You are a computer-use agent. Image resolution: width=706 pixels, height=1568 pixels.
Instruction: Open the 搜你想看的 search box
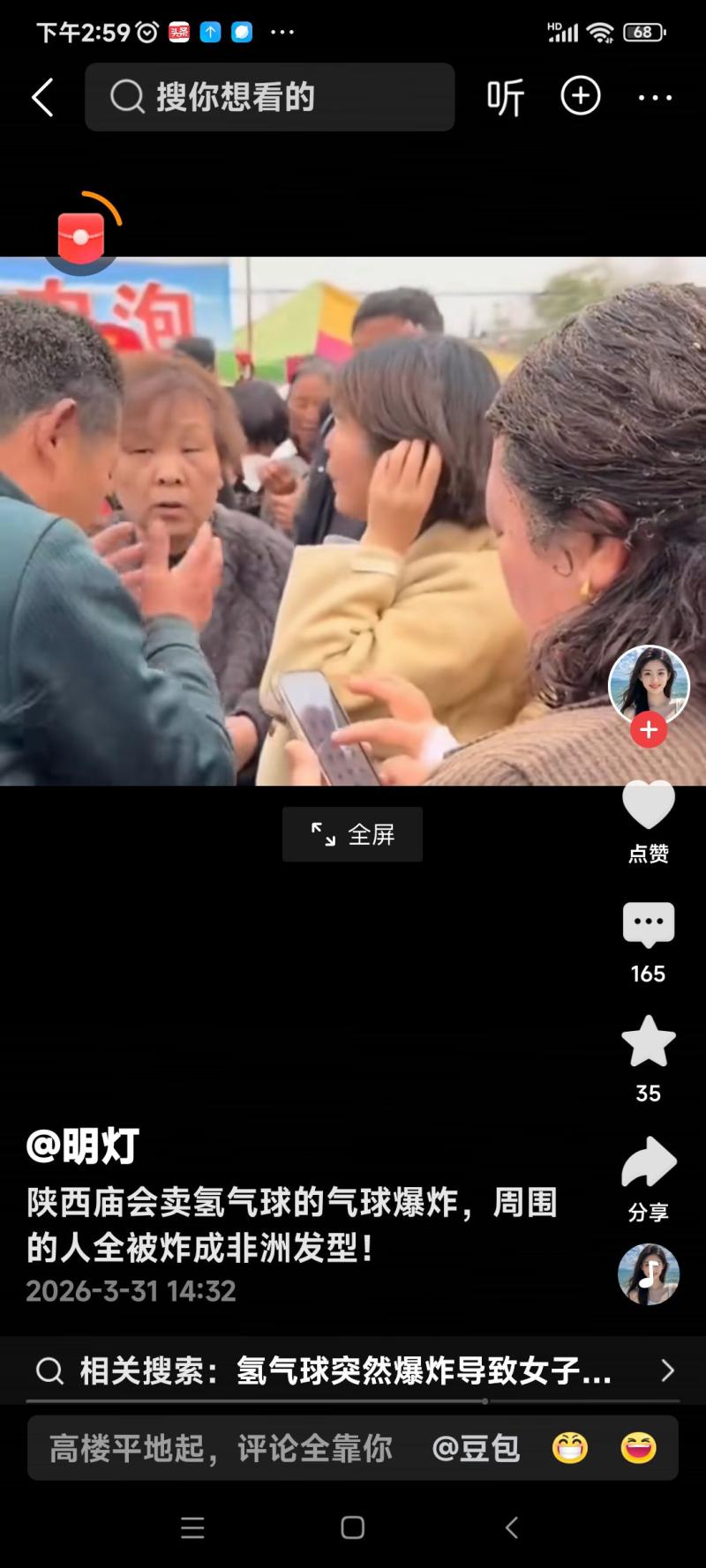[x=269, y=97]
